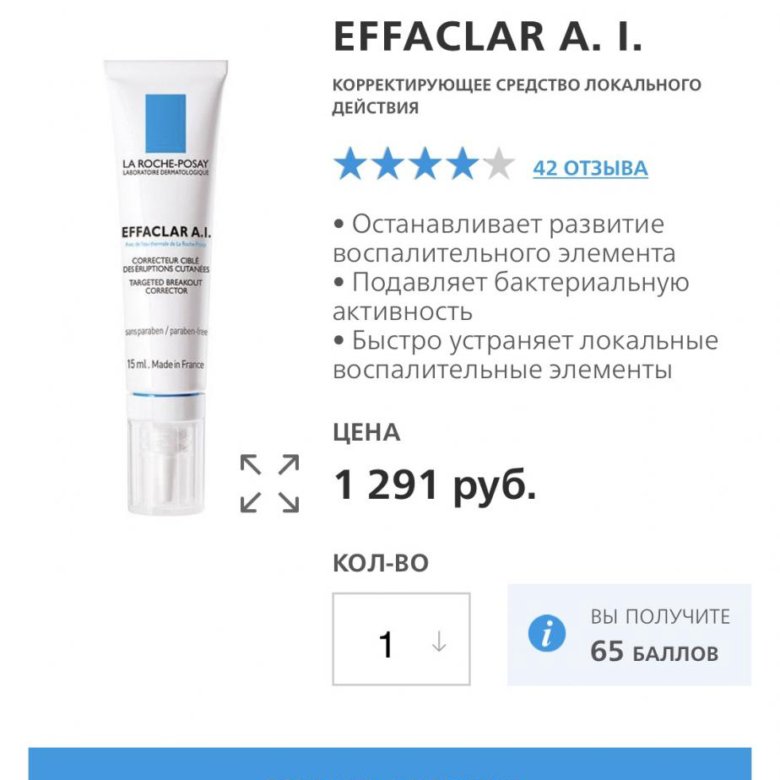780x780 pixels.
Task: Open the 42 отзыва reviews link
Action: (590, 168)
